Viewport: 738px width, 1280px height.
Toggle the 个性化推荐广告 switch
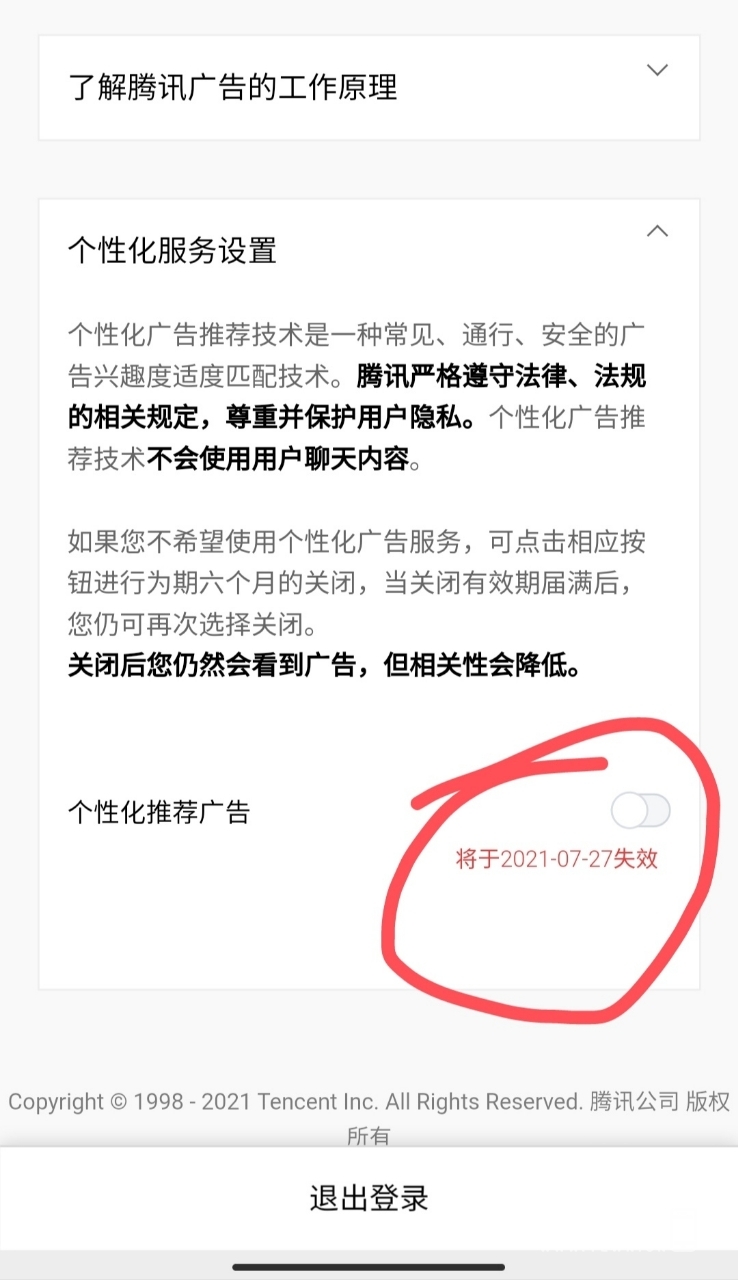(641, 812)
